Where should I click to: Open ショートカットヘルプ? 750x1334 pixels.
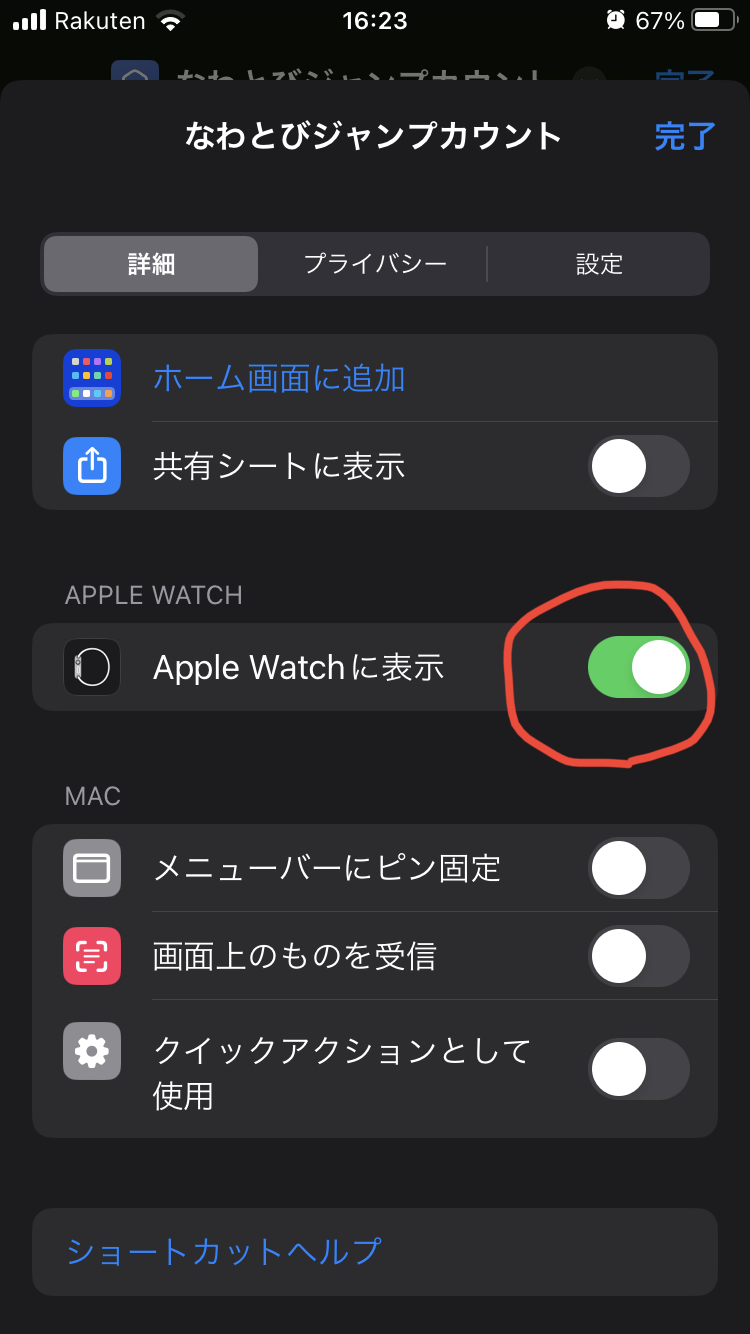click(224, 1251)
